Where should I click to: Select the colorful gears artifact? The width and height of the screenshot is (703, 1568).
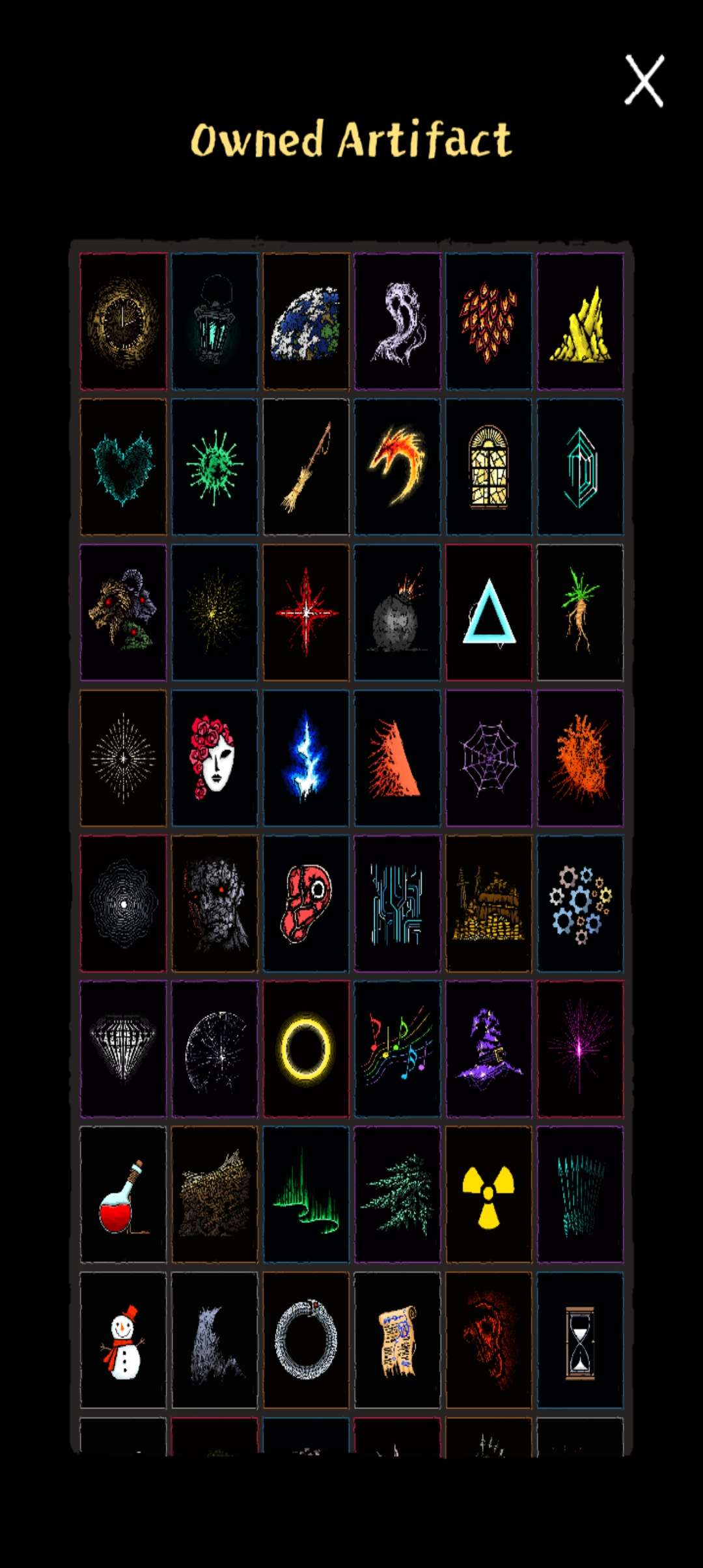(580, 904)
